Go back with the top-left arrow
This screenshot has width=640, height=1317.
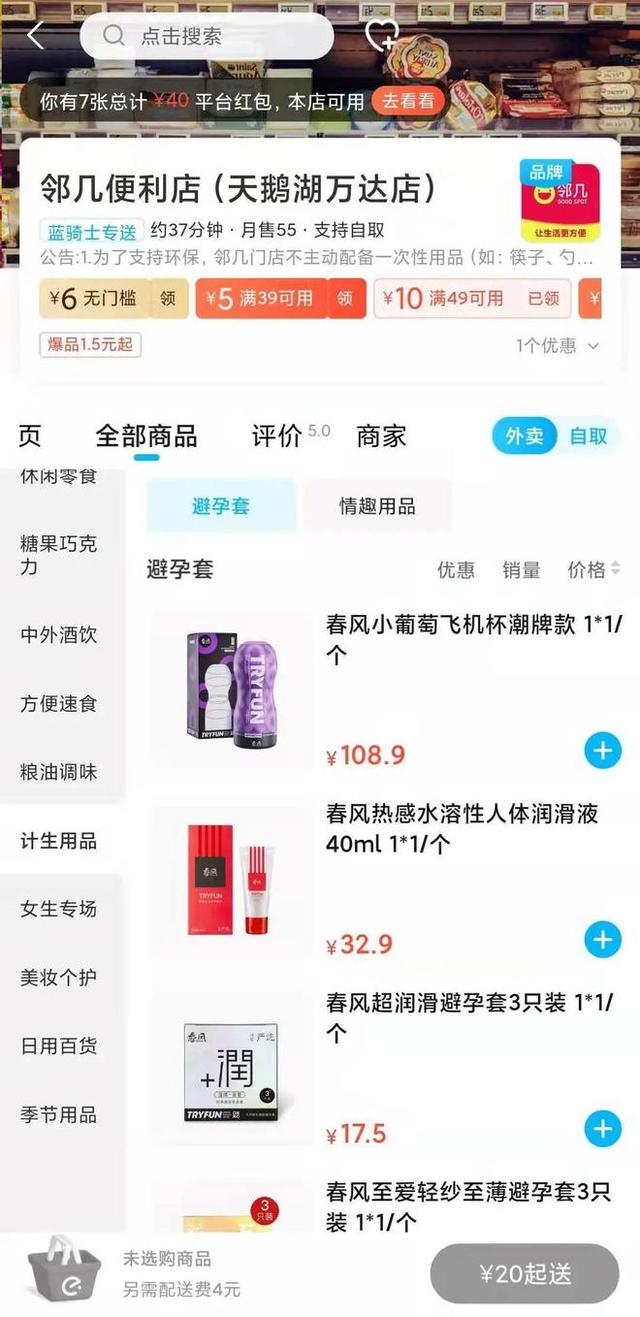36,36
